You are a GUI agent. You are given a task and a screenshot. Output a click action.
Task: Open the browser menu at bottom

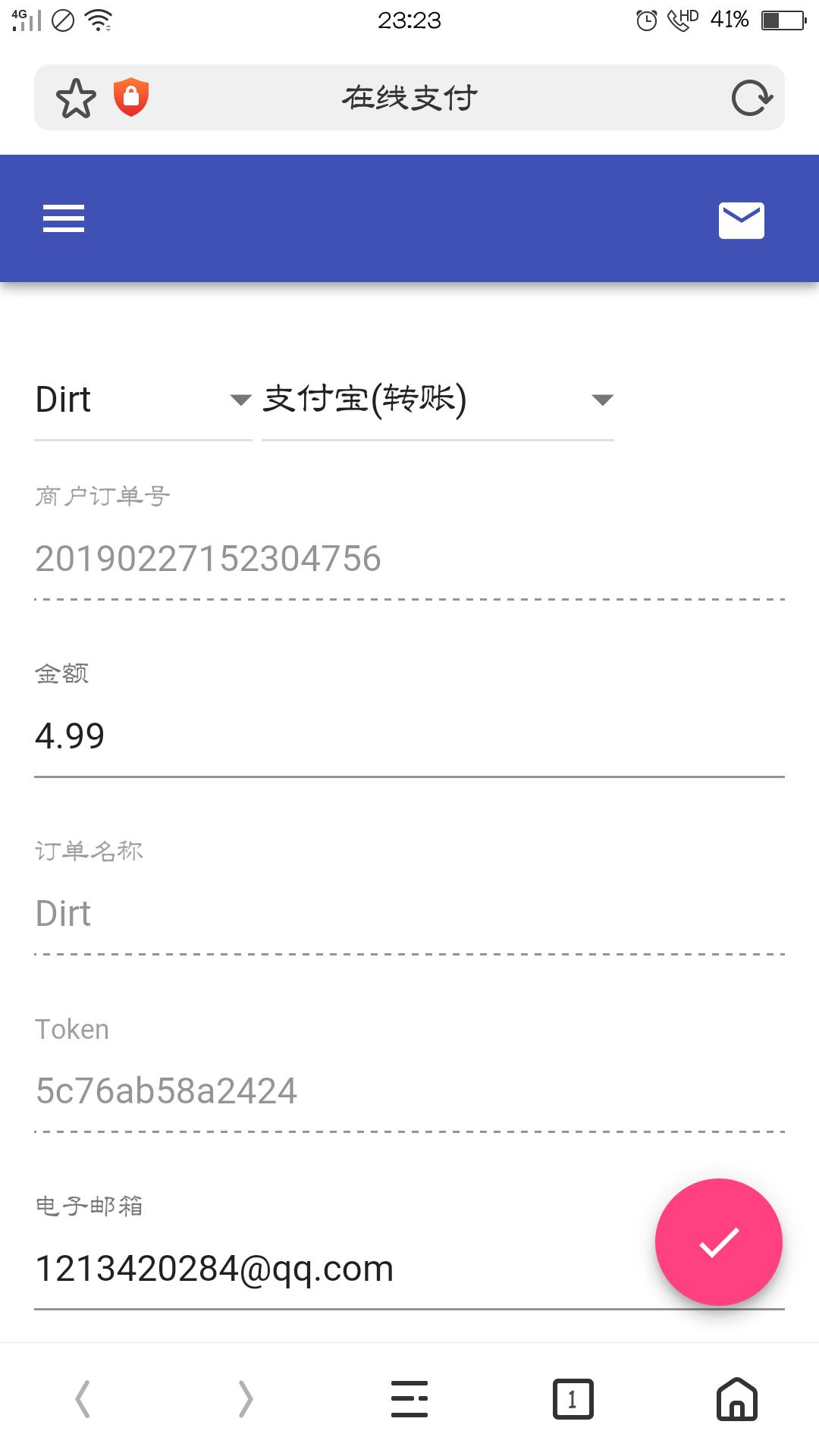(x=409, y=1399)
